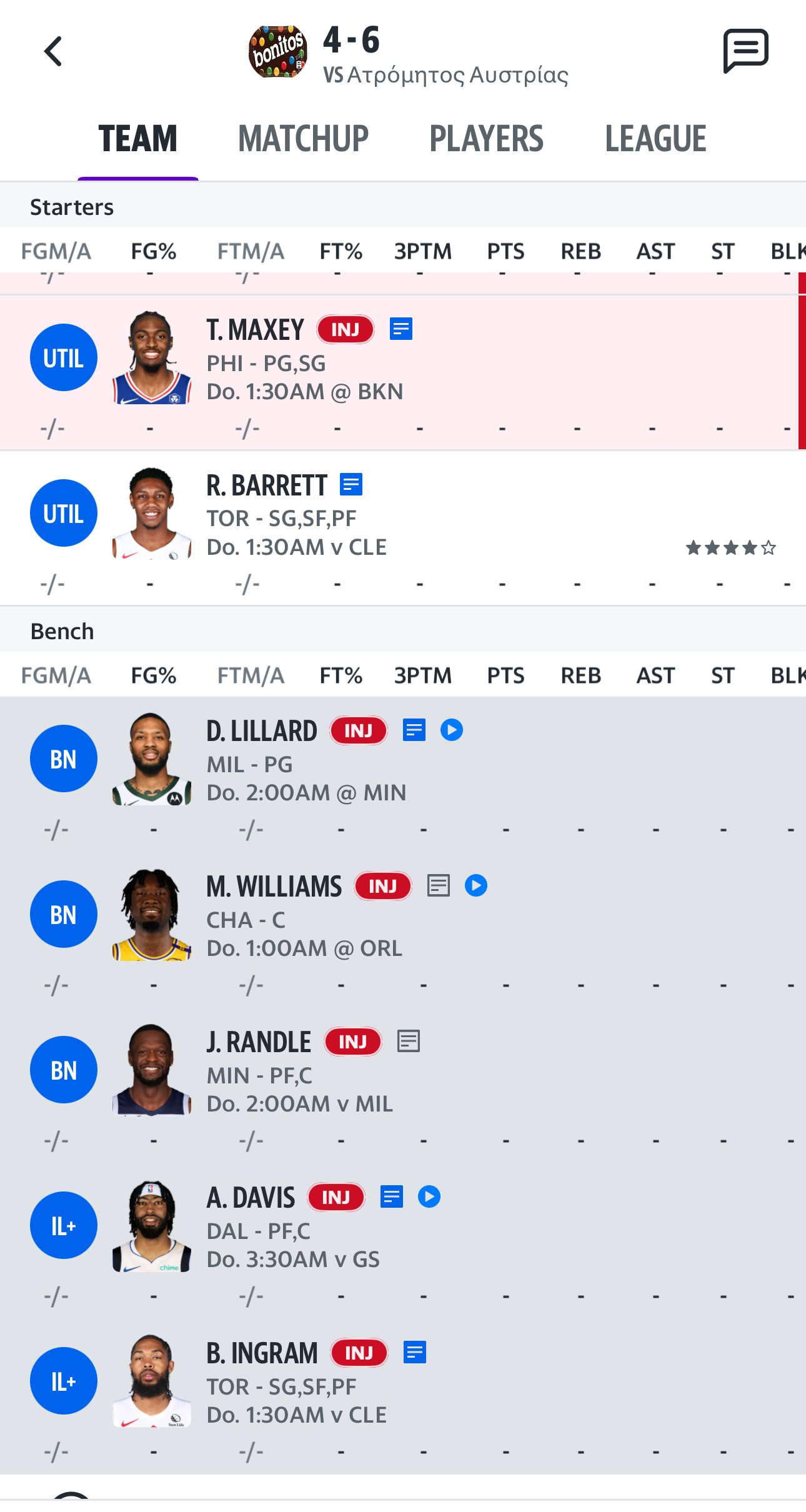Open player notes for J. Randle

[x=409, y=1041]
